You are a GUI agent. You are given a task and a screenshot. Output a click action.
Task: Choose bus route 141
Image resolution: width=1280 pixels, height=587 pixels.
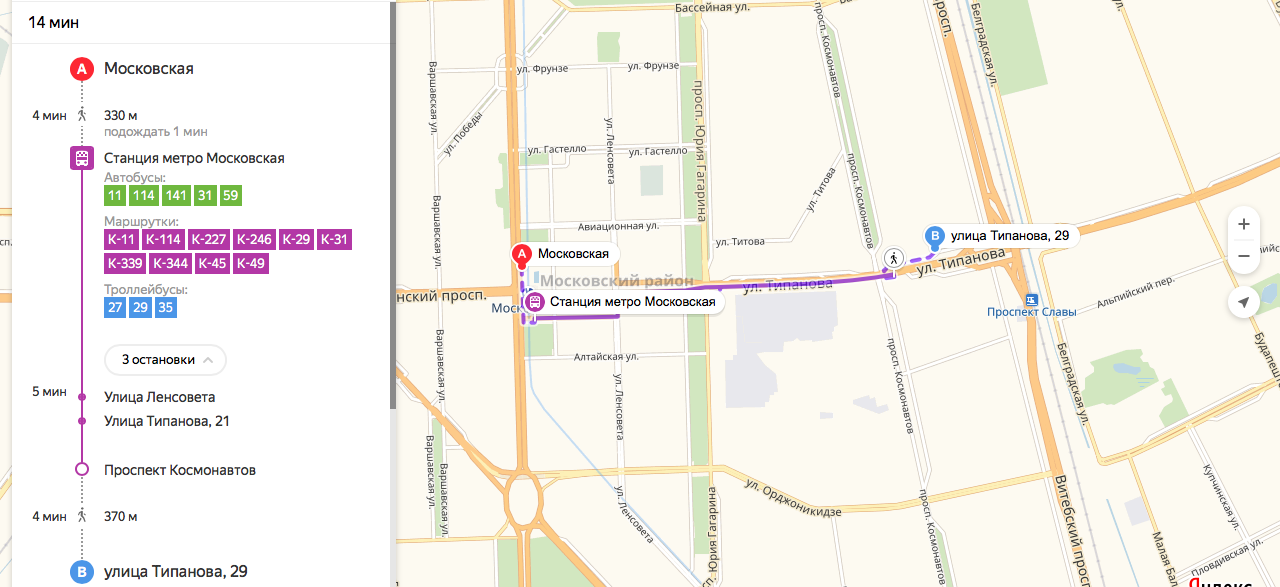177,196
